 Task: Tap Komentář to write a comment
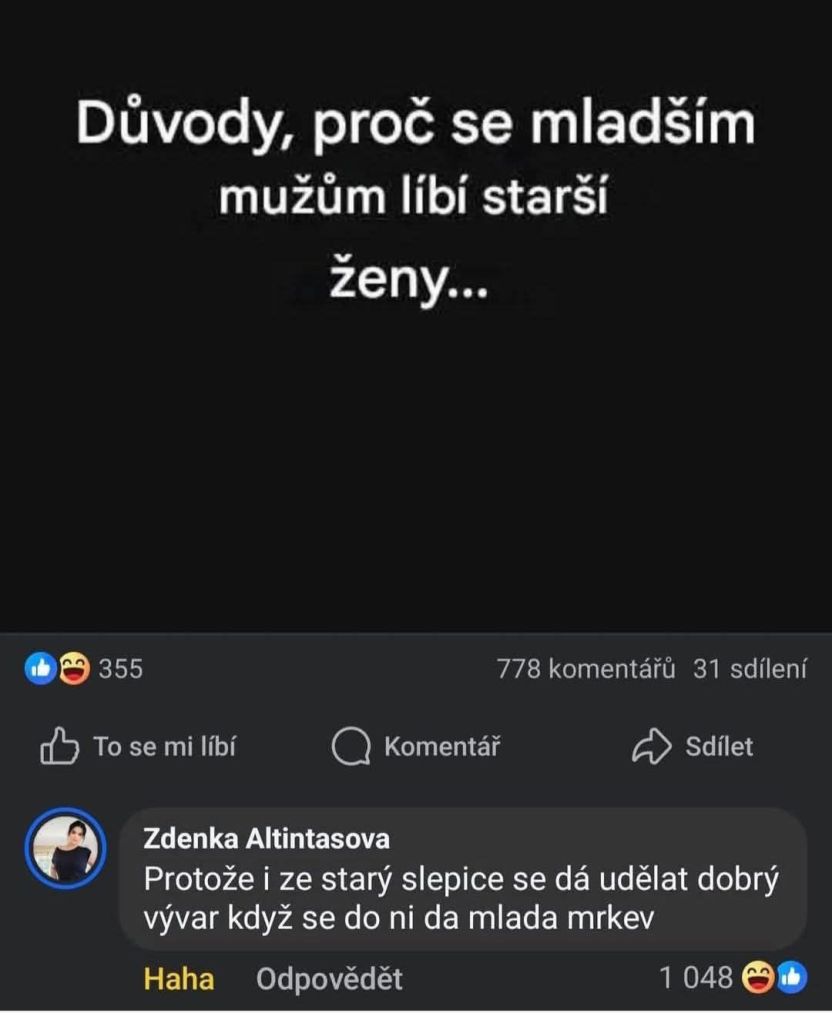click(415, 746)
